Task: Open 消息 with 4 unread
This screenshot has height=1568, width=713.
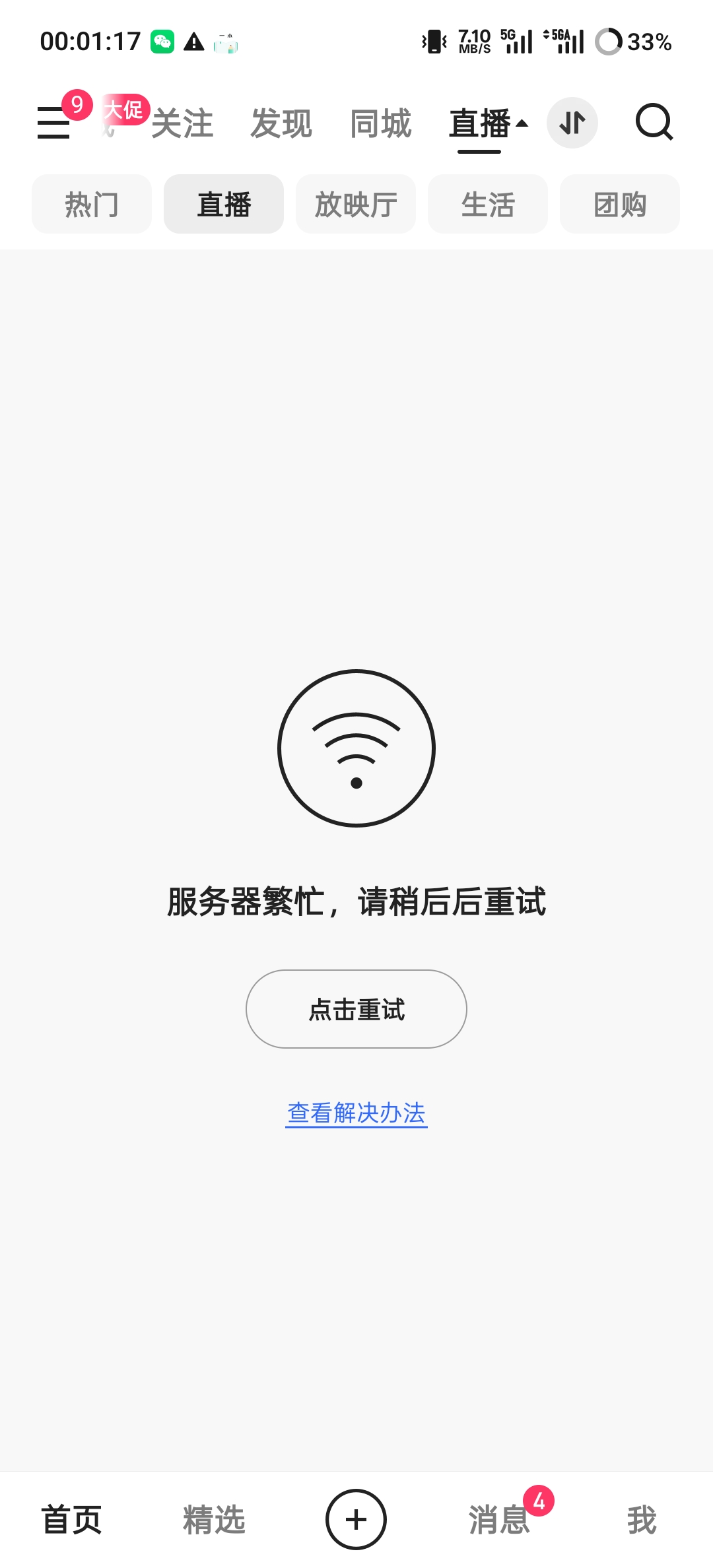Action: (500, 1520)
